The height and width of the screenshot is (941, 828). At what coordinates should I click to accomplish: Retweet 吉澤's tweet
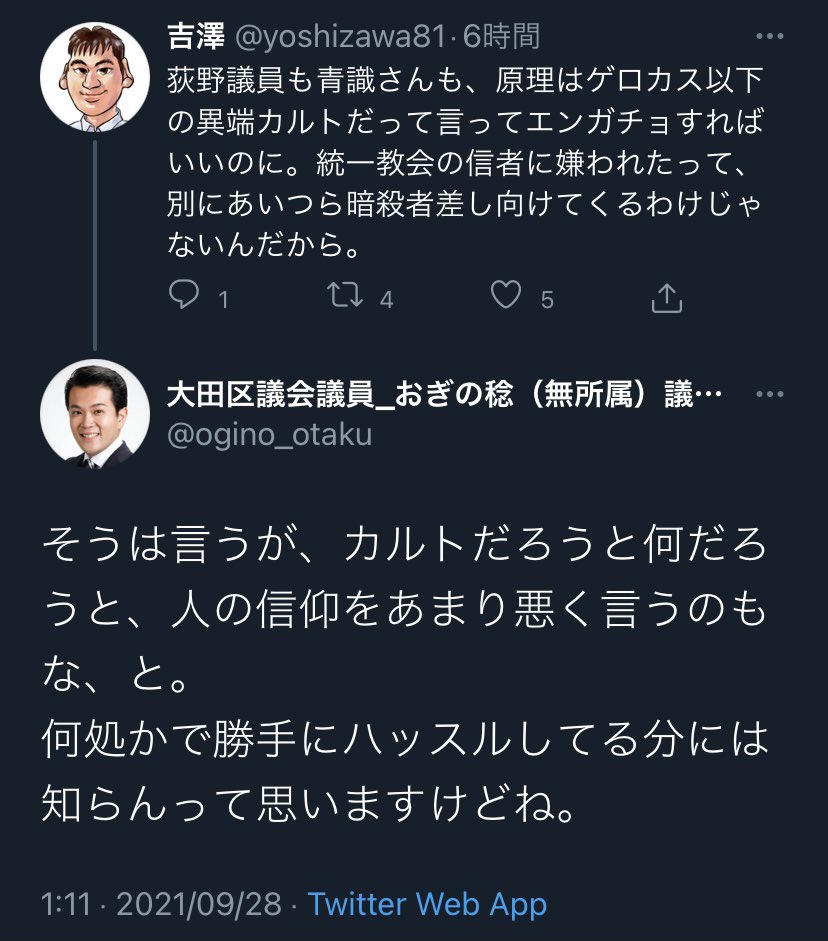point(345,296)
